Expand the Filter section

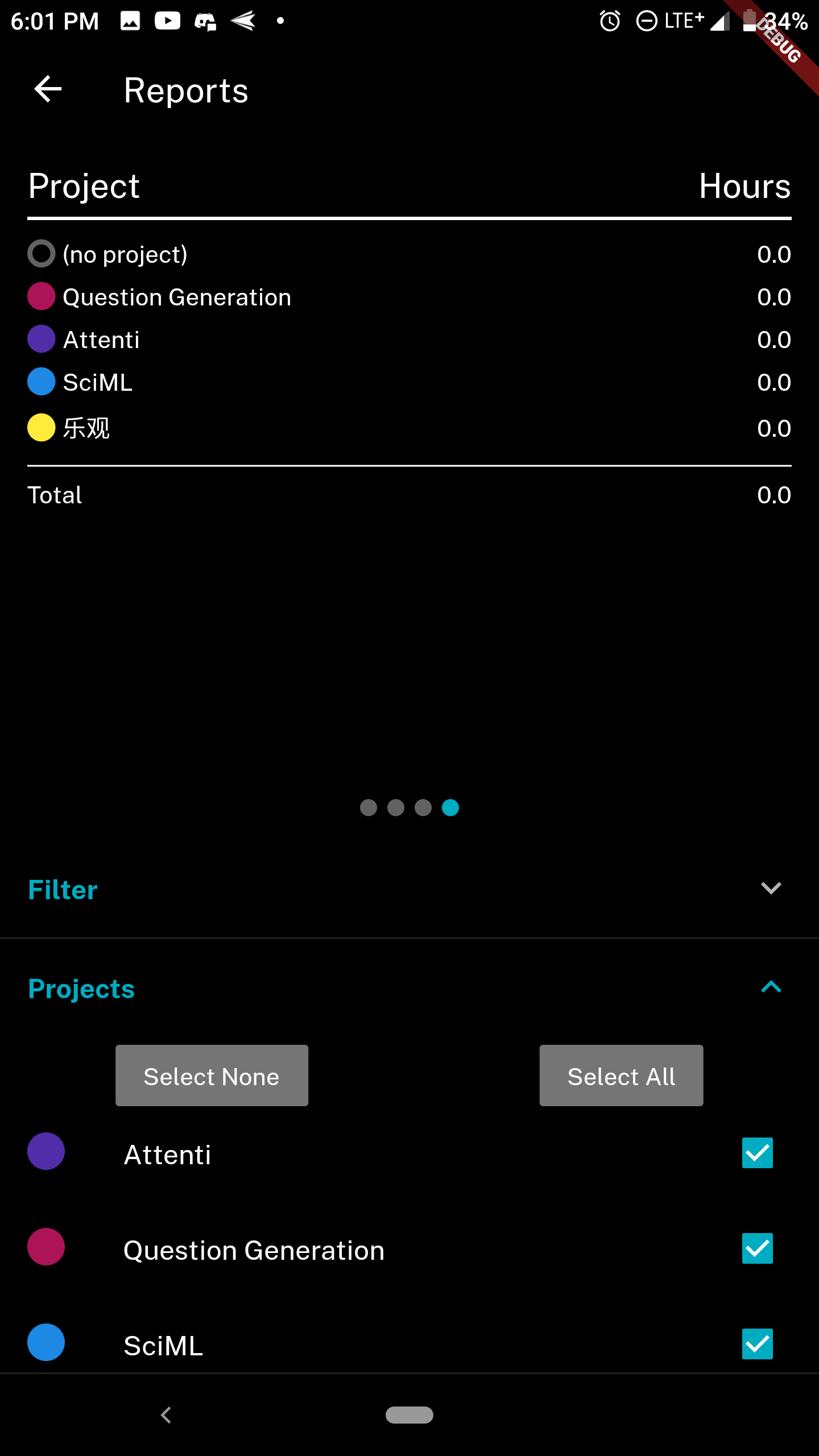(771, 889)
